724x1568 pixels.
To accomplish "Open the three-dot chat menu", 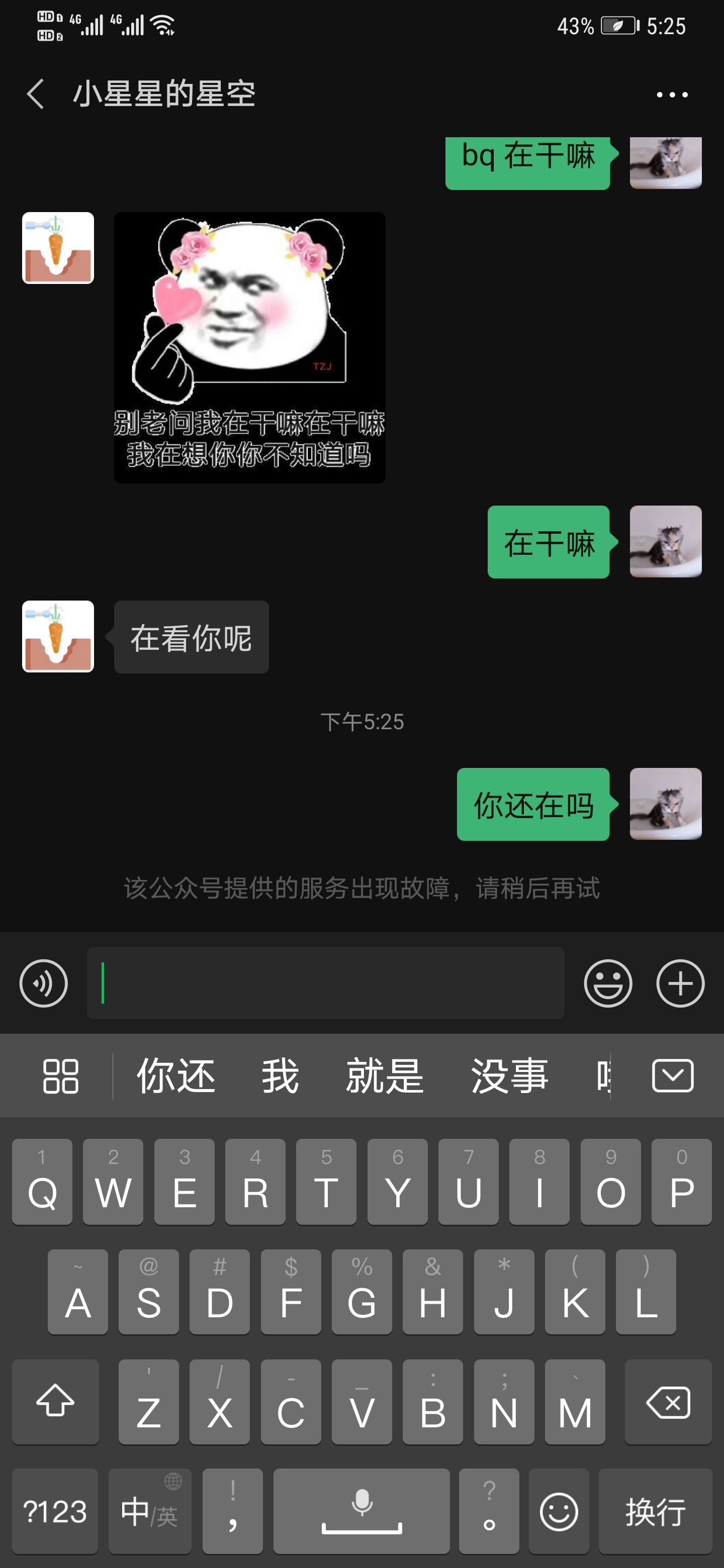I will click(x=672, y=94).
